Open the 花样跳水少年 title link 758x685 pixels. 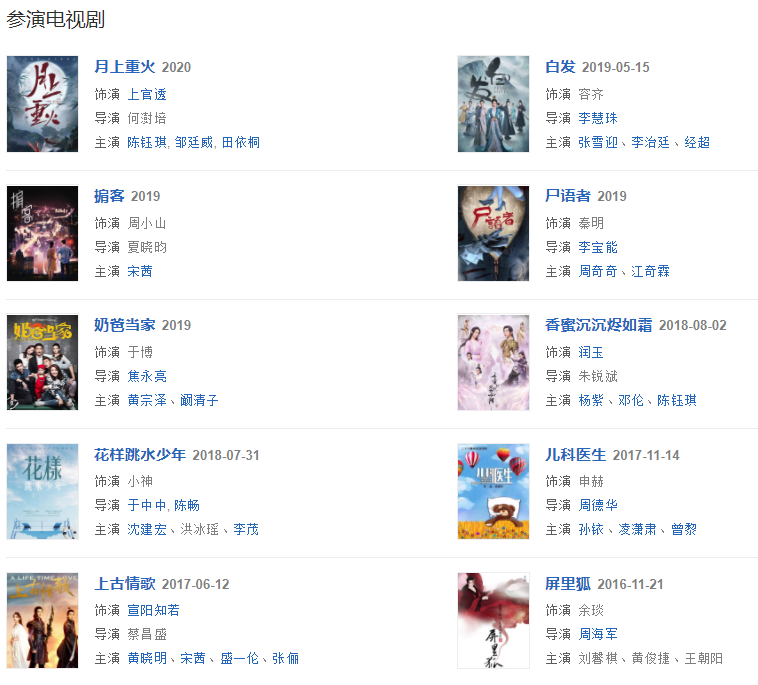coord(140,454)
